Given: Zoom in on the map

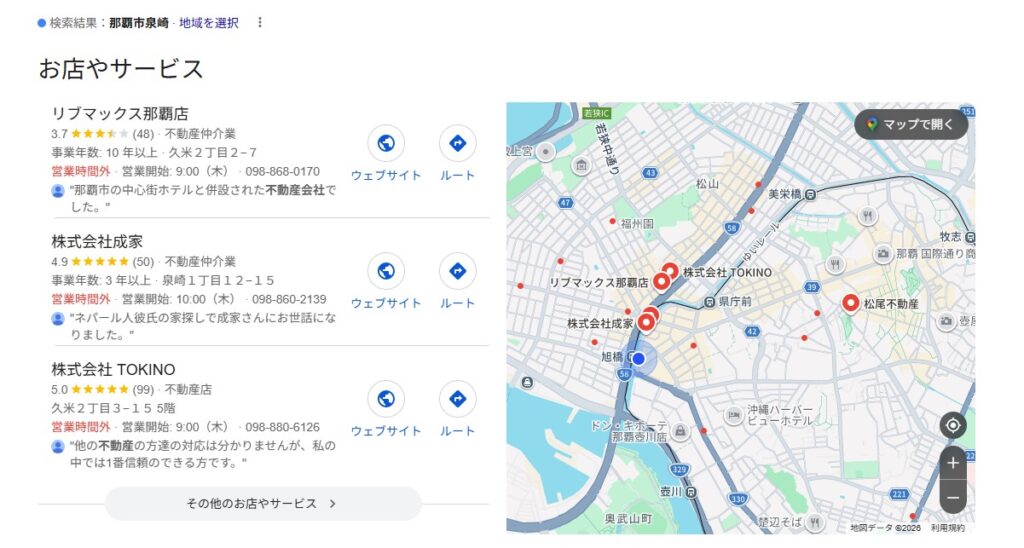Looking at the screenshot, I should (x=953, y=463).
